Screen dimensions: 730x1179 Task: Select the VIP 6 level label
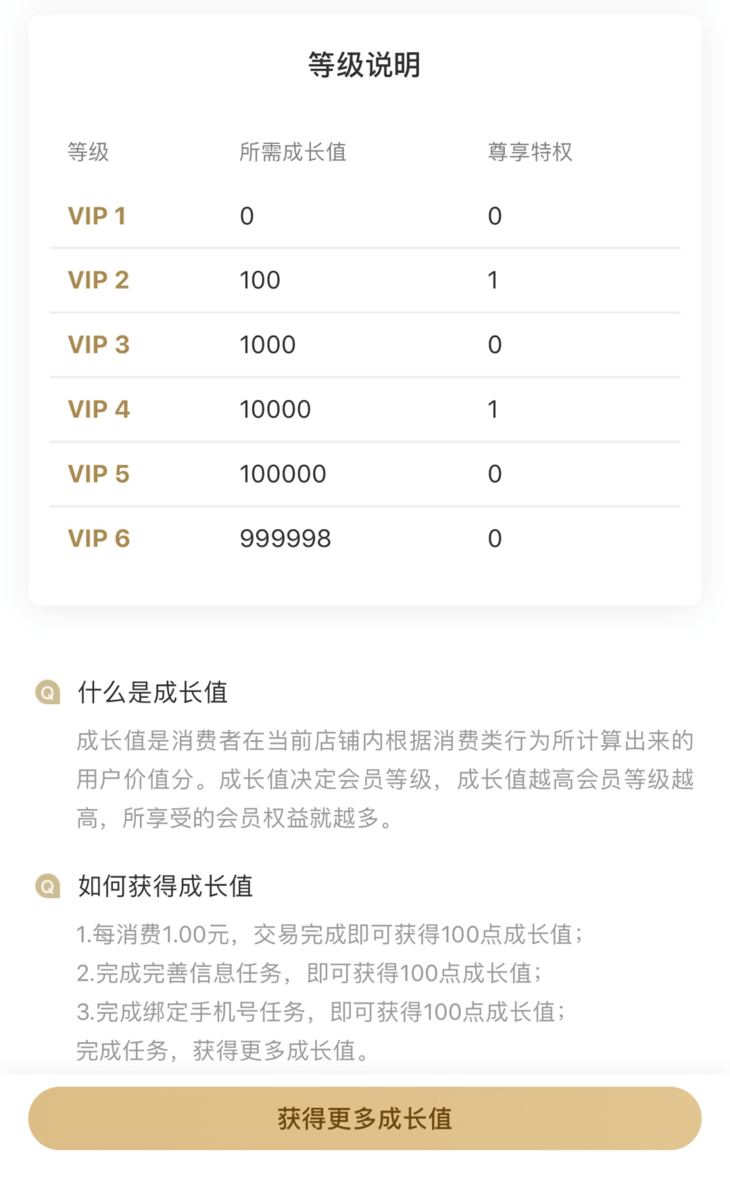pos(97,538)
